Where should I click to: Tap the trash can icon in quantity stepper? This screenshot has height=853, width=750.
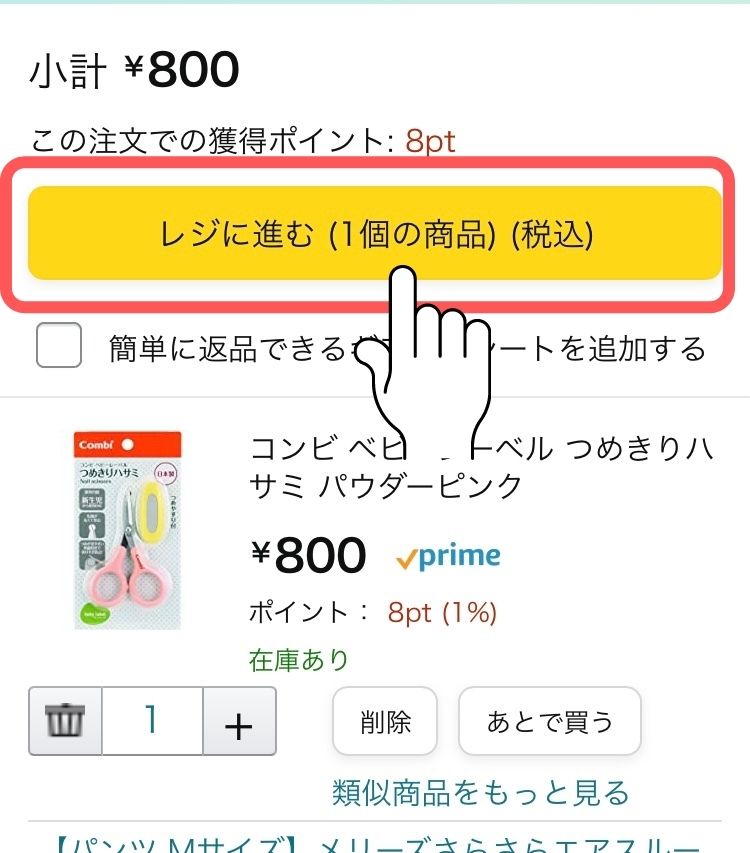[x=66, y=721]
